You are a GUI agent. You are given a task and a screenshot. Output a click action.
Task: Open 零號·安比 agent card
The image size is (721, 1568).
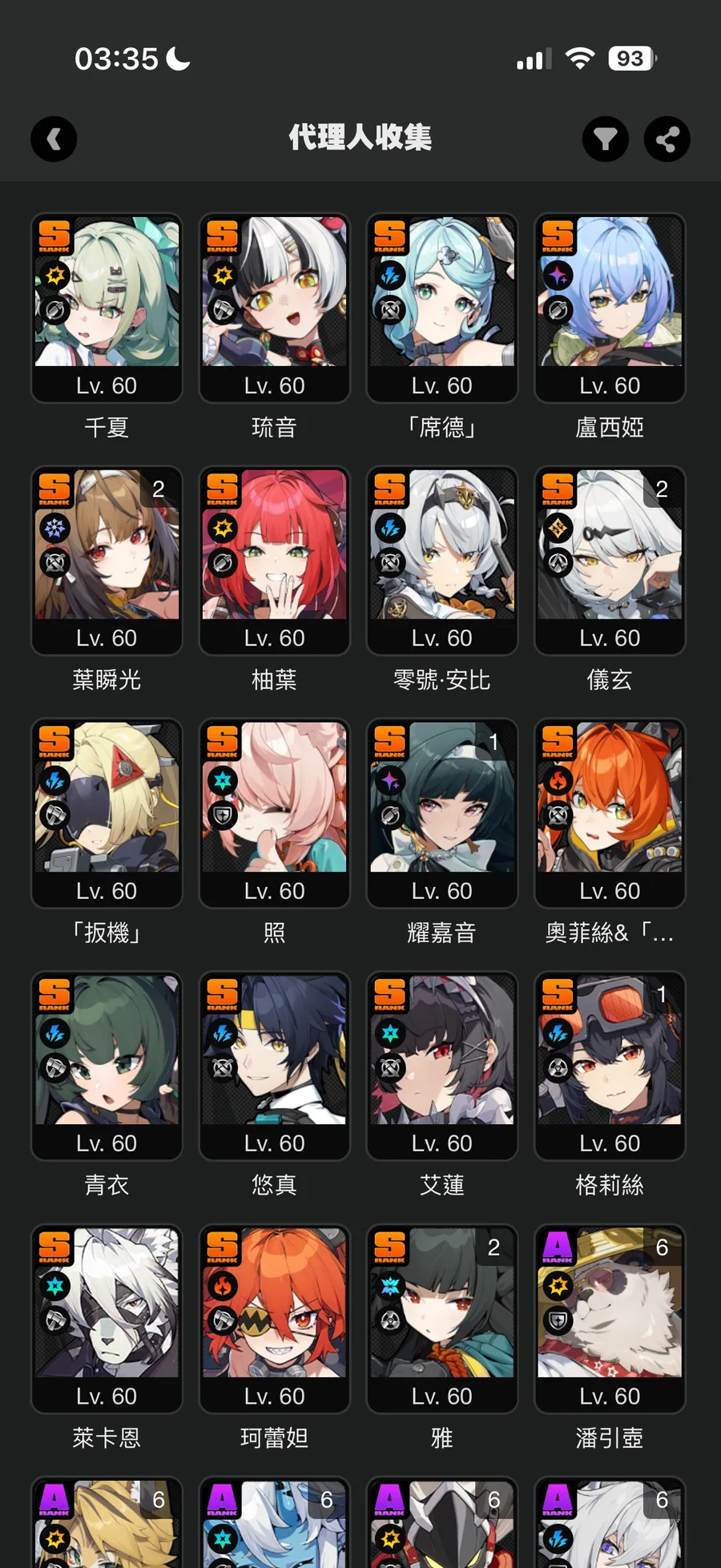(441, 560)
